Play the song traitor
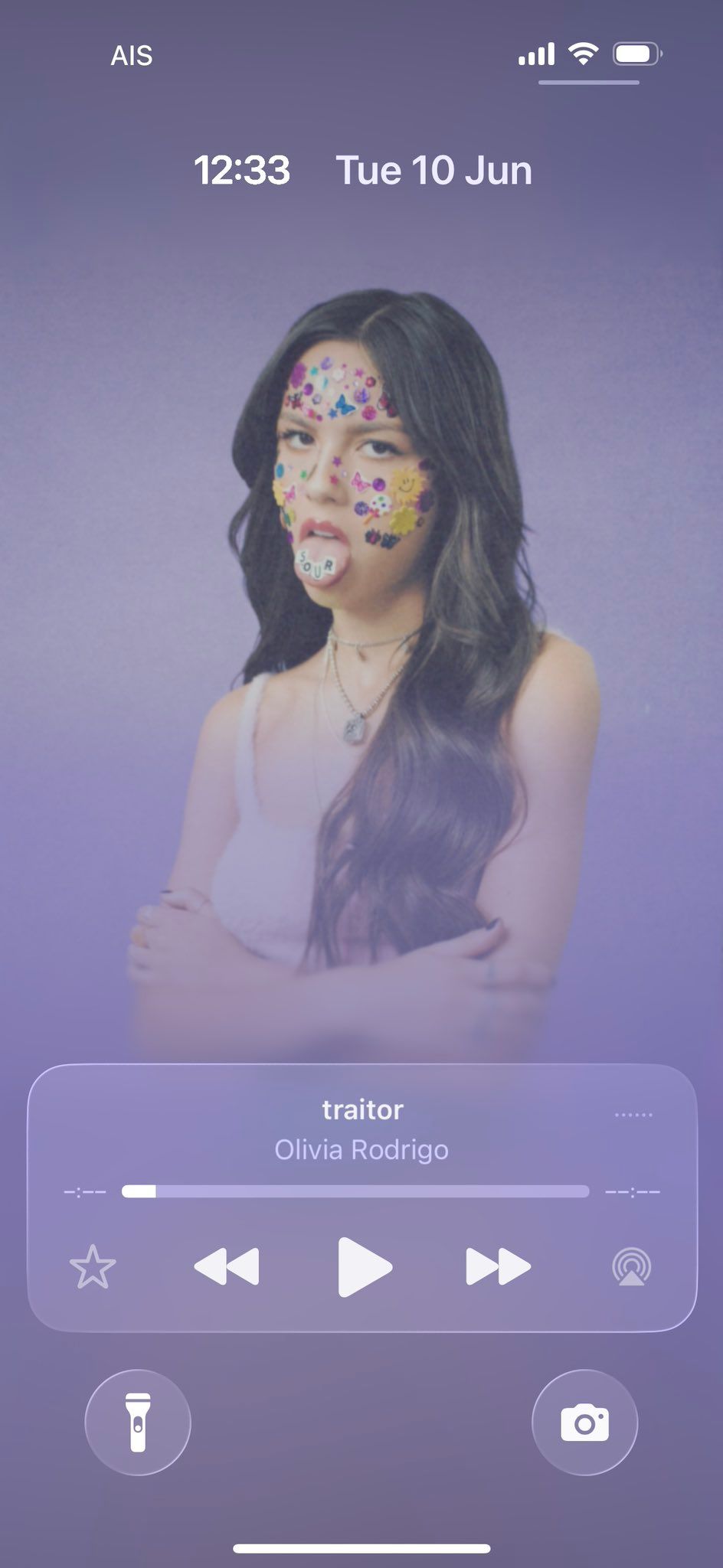The width and height of the screenshot is (723, 1568). point(364,1266)
